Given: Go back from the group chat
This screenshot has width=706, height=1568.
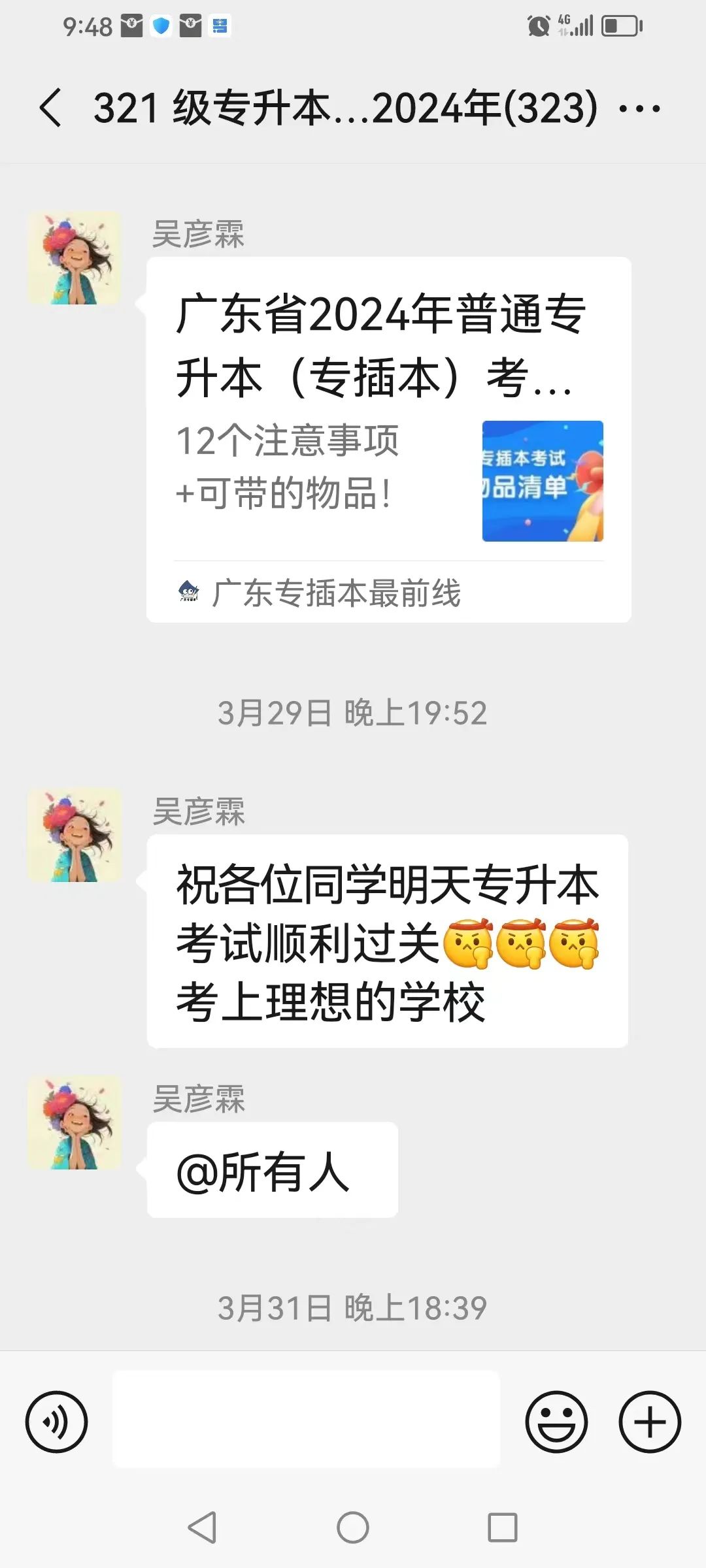Looking at the screenshot, I should pyautogui.click(x=51, y=108).
